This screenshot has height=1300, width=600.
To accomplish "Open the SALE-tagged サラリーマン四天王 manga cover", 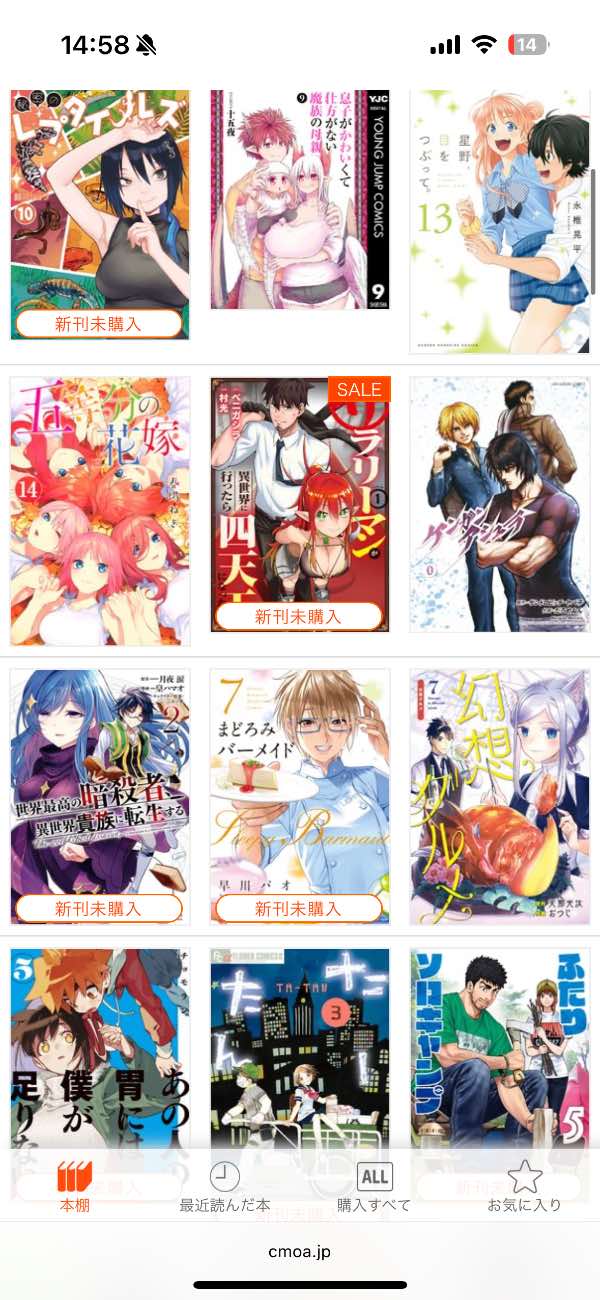I will [300, 490].
